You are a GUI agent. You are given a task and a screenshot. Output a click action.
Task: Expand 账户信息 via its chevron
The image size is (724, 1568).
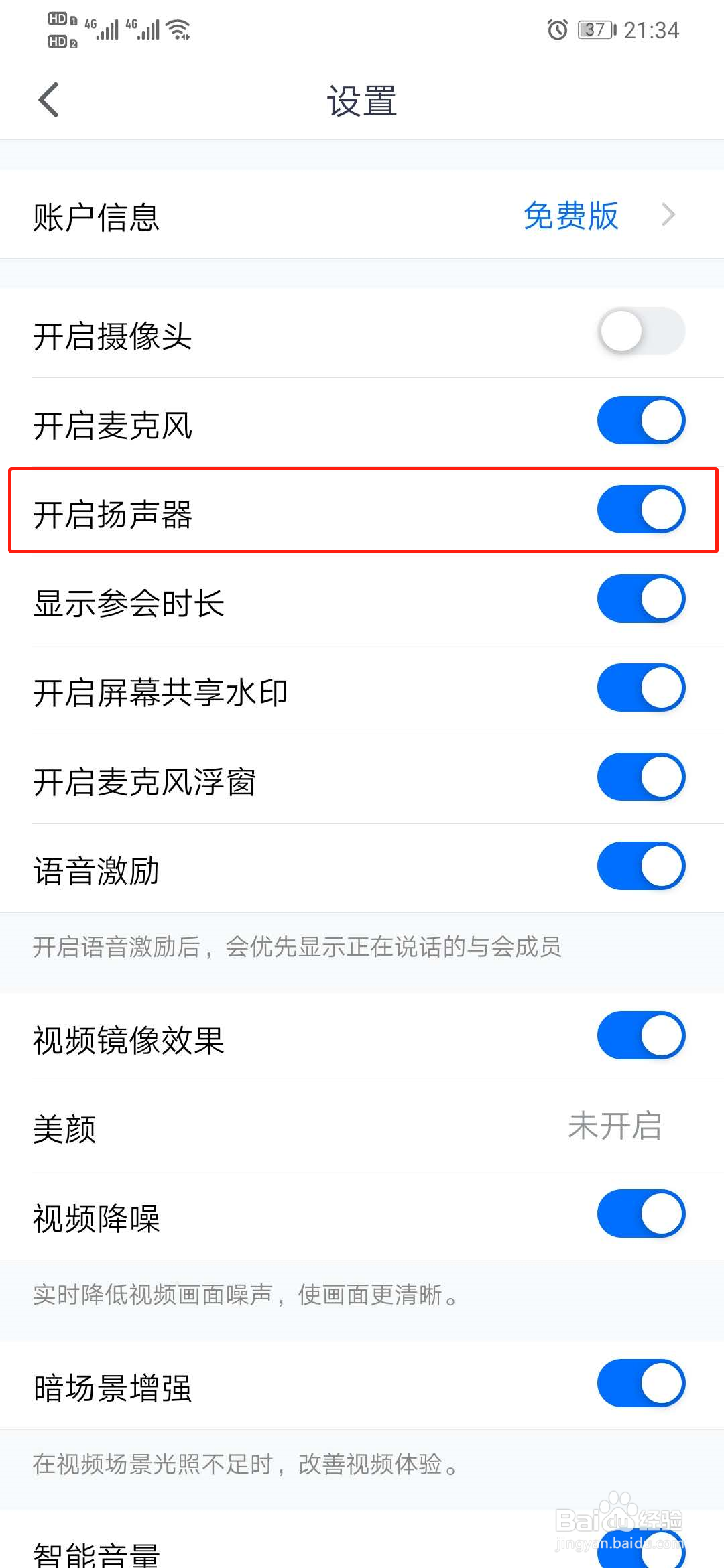668,215
